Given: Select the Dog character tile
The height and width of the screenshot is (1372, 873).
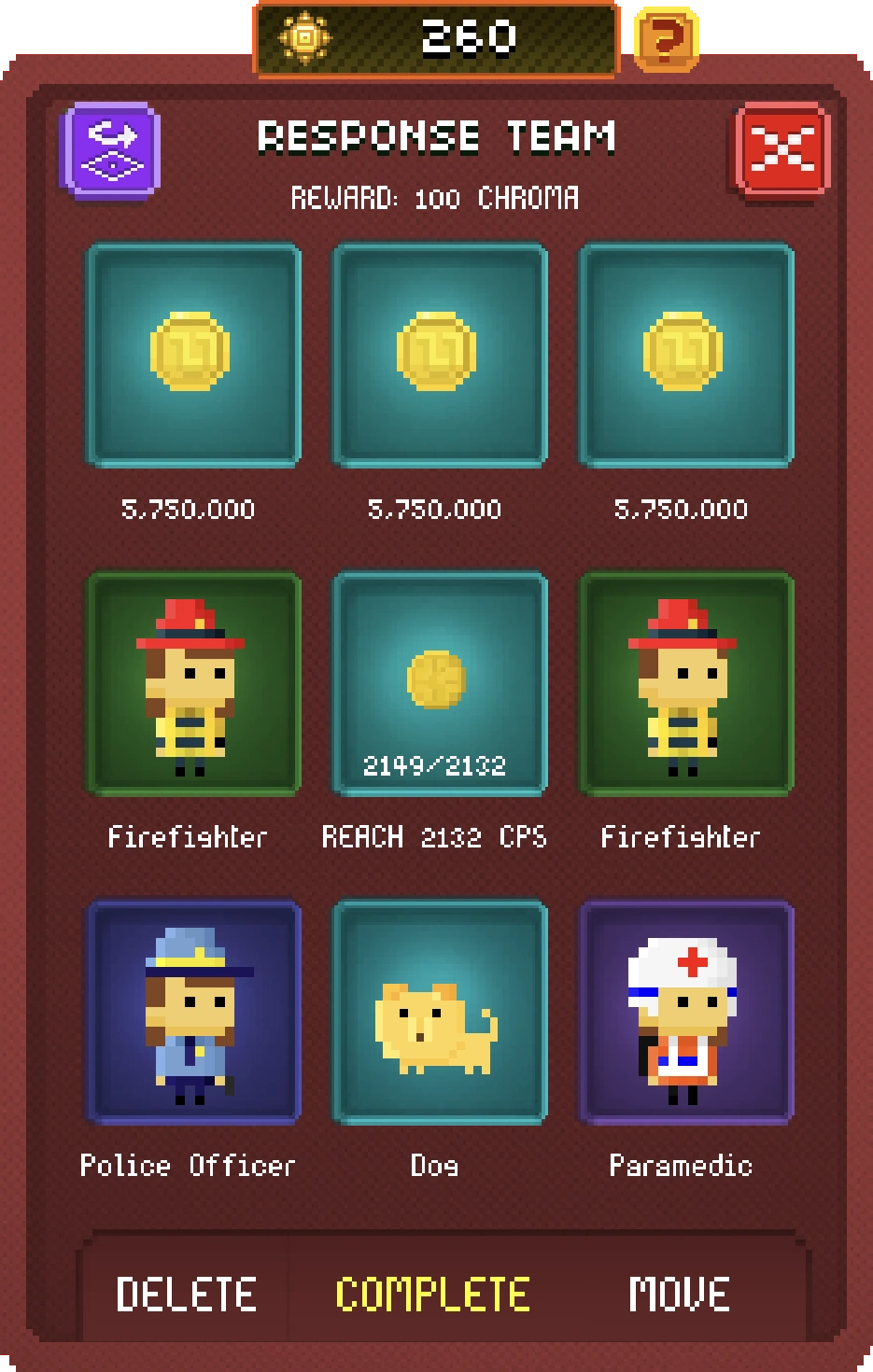Looking at the screenshot, I should point(439,1013).
